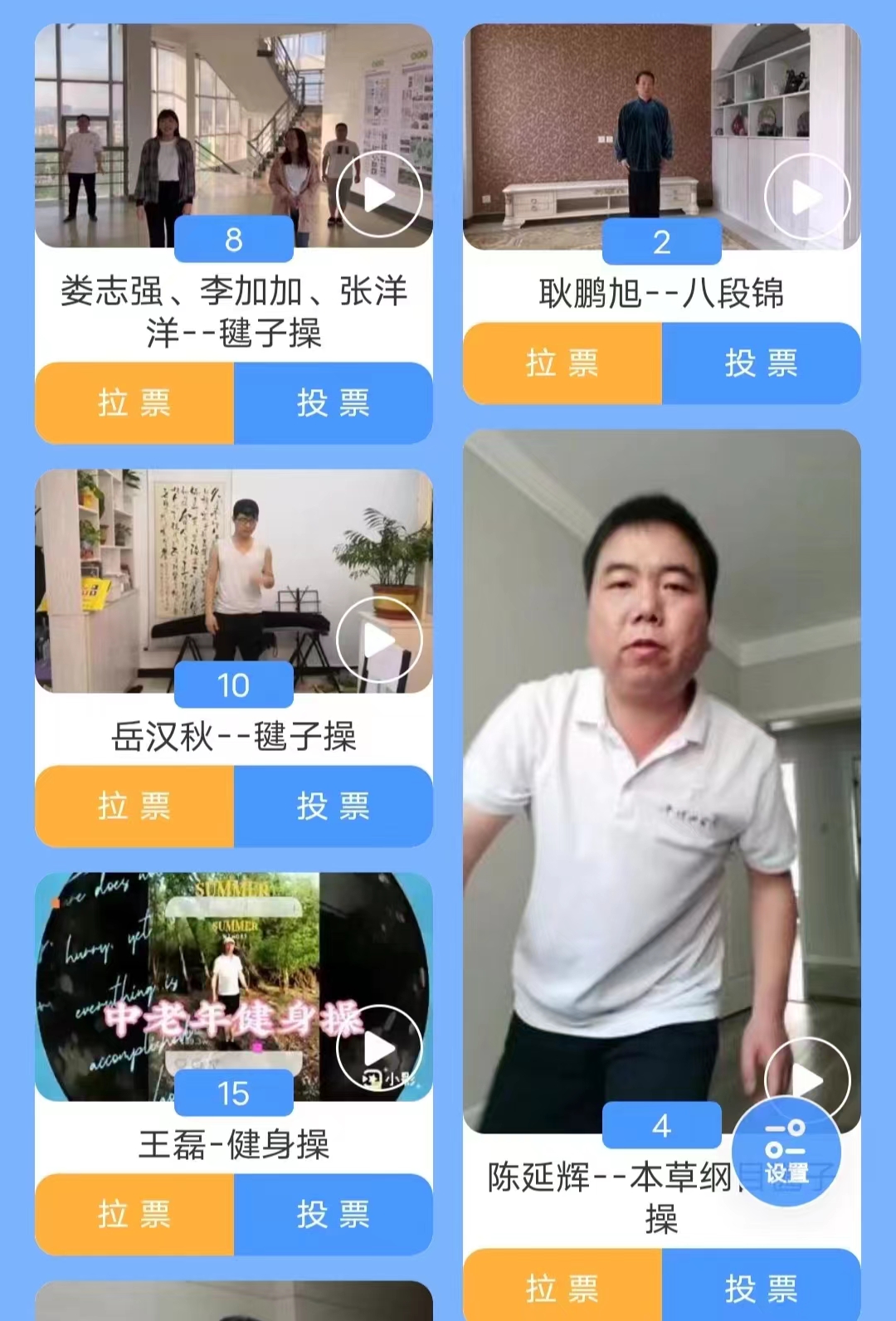Screen dimensions: 896x1321
Task: Play the video by 娄志强、李加加、张洋洋
Action: (379, 196)
